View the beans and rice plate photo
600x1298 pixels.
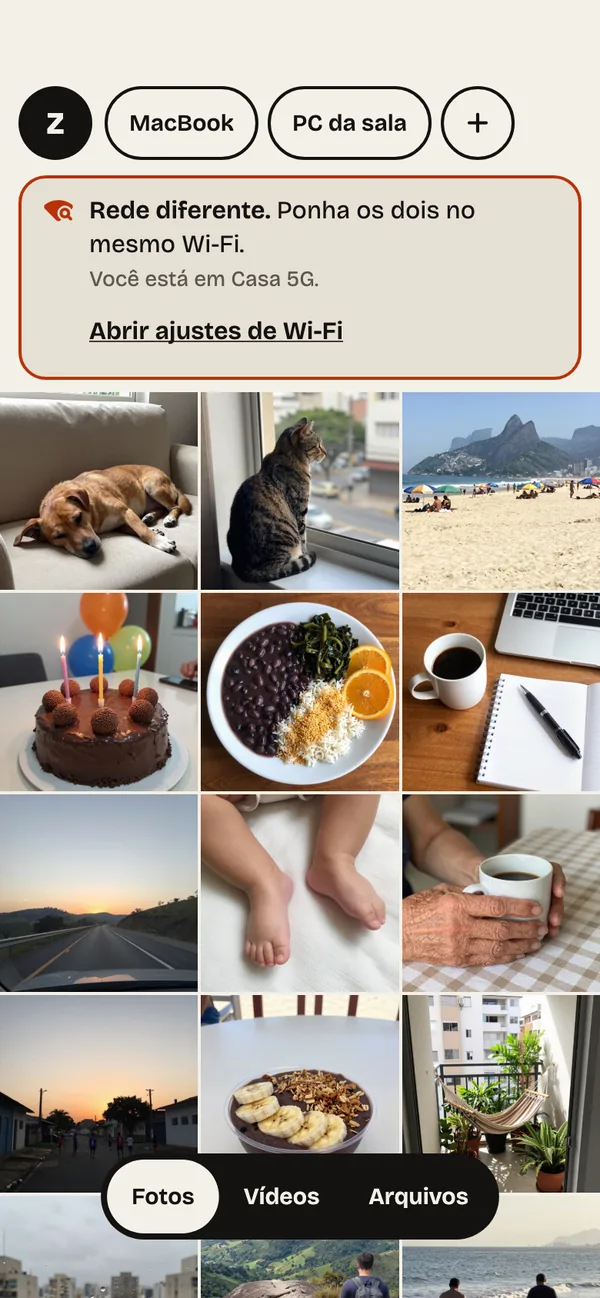(300, 692)
